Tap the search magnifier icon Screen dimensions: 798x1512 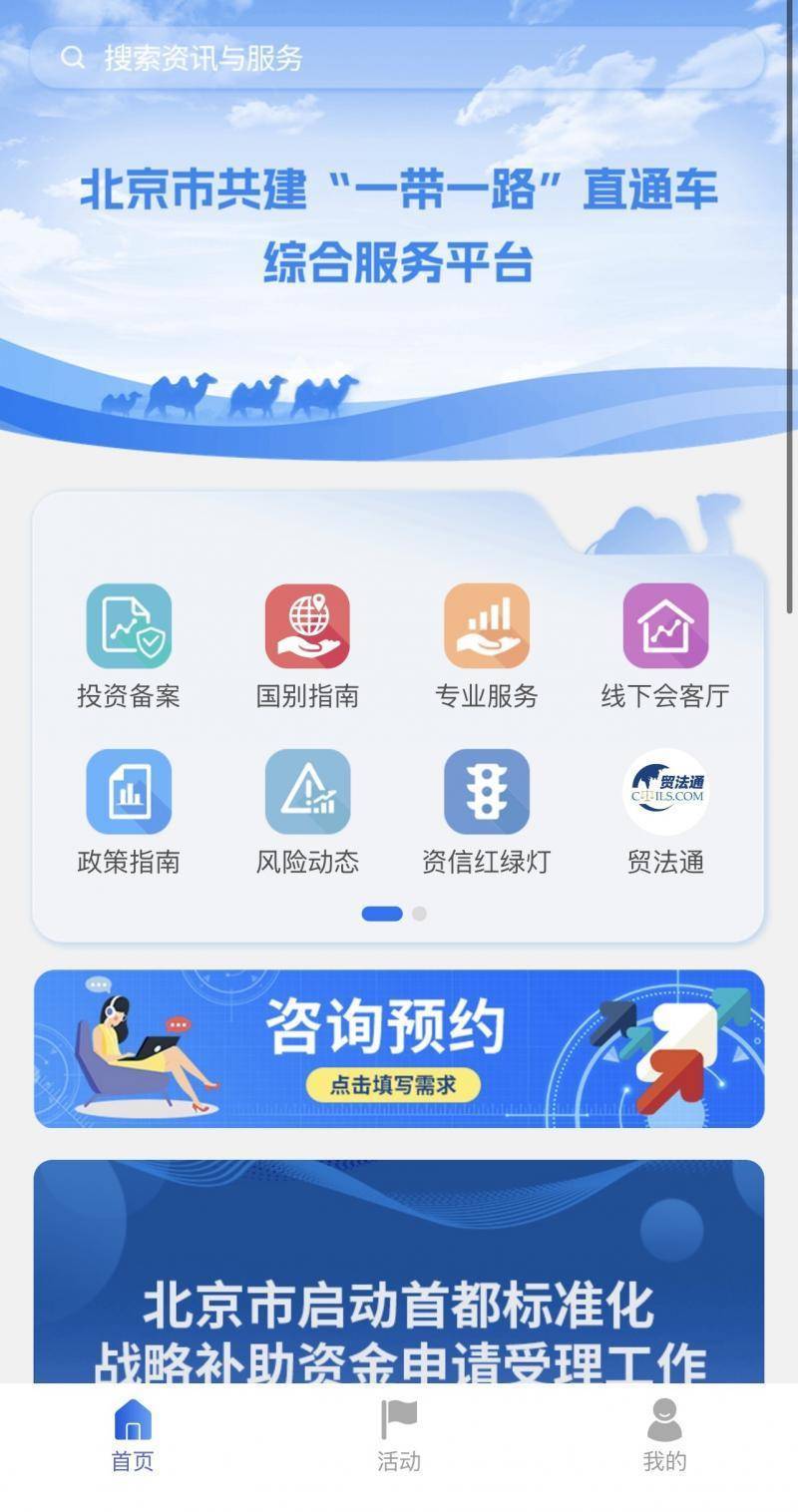click(73, 57)
